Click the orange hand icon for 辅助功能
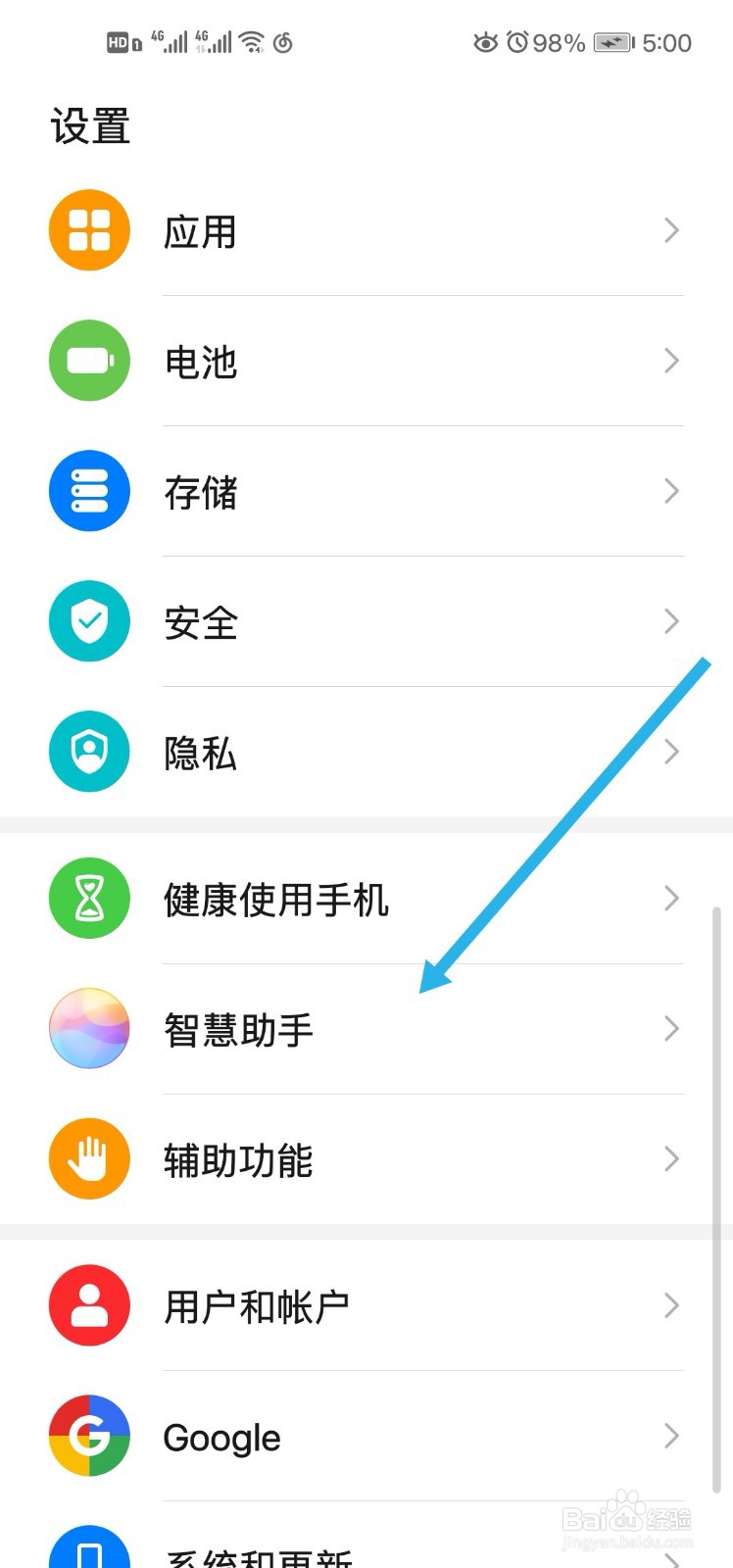The image size is (733, 1568). point(89,1158)
